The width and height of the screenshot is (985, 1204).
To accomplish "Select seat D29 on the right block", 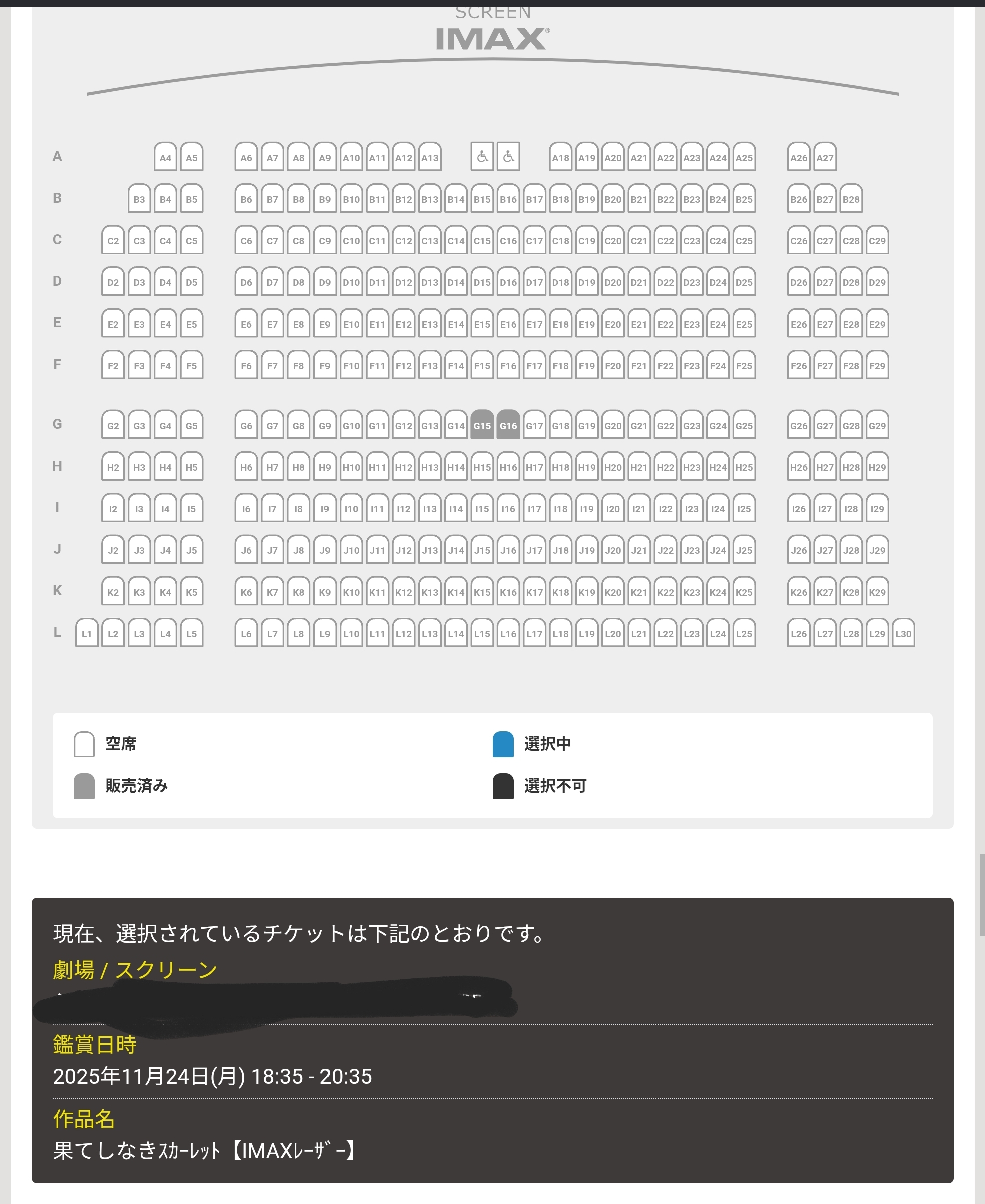I will coord(877,282).
